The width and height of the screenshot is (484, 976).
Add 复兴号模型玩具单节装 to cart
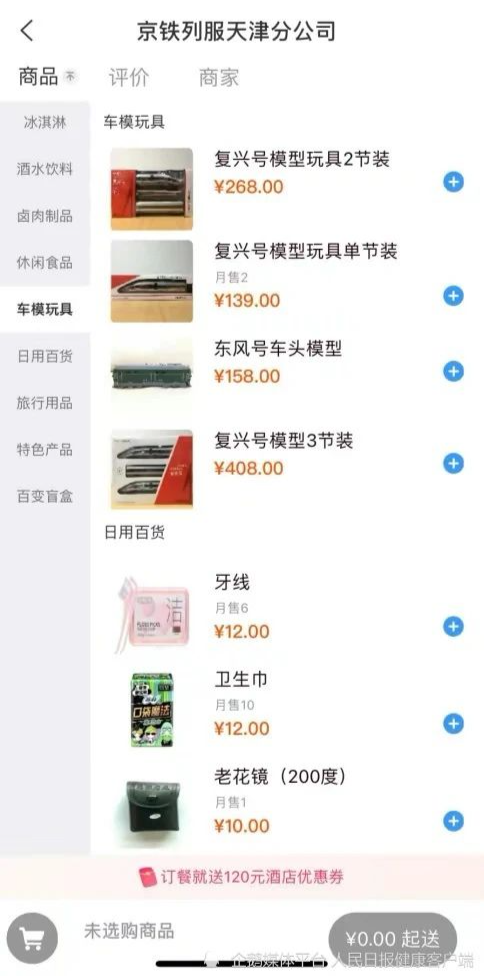pyautogui.click(x=454, y=296)
